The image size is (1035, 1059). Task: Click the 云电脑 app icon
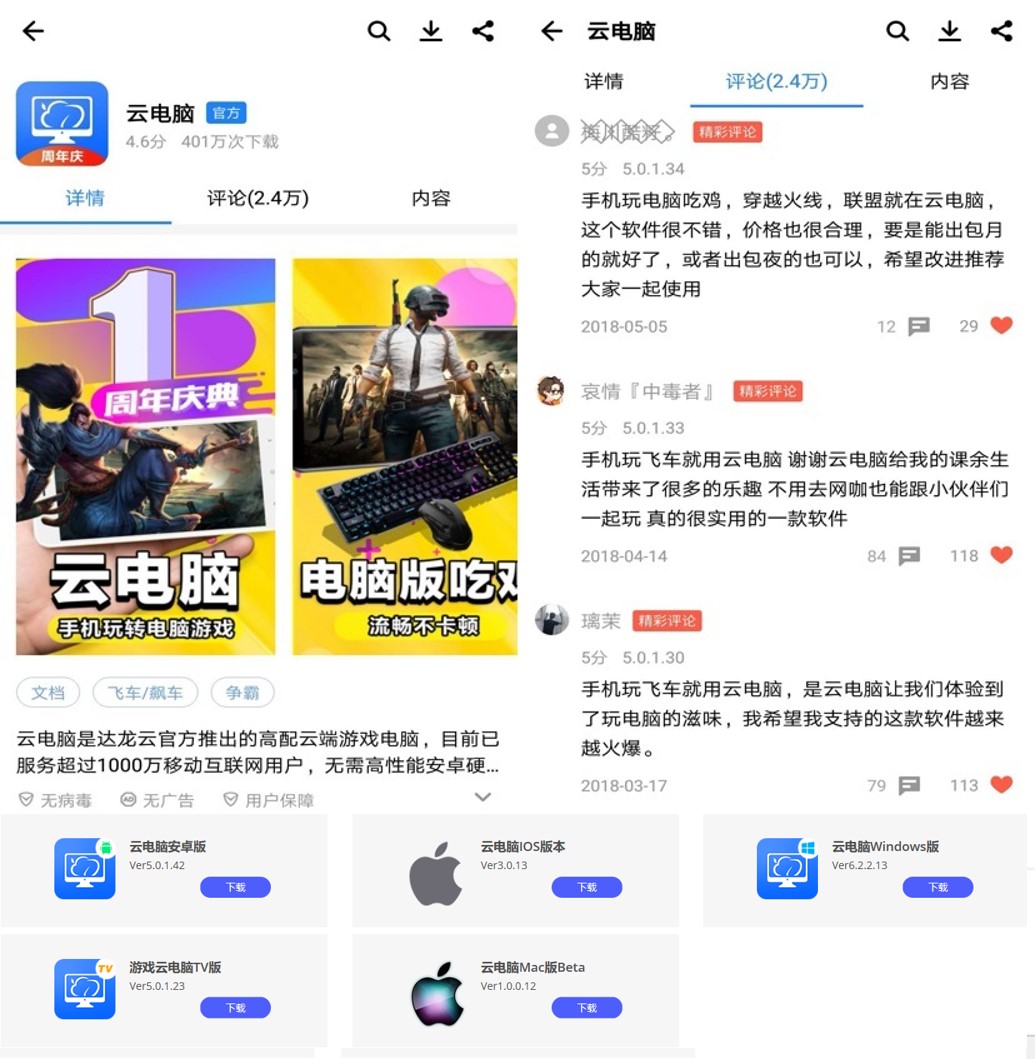62,124
